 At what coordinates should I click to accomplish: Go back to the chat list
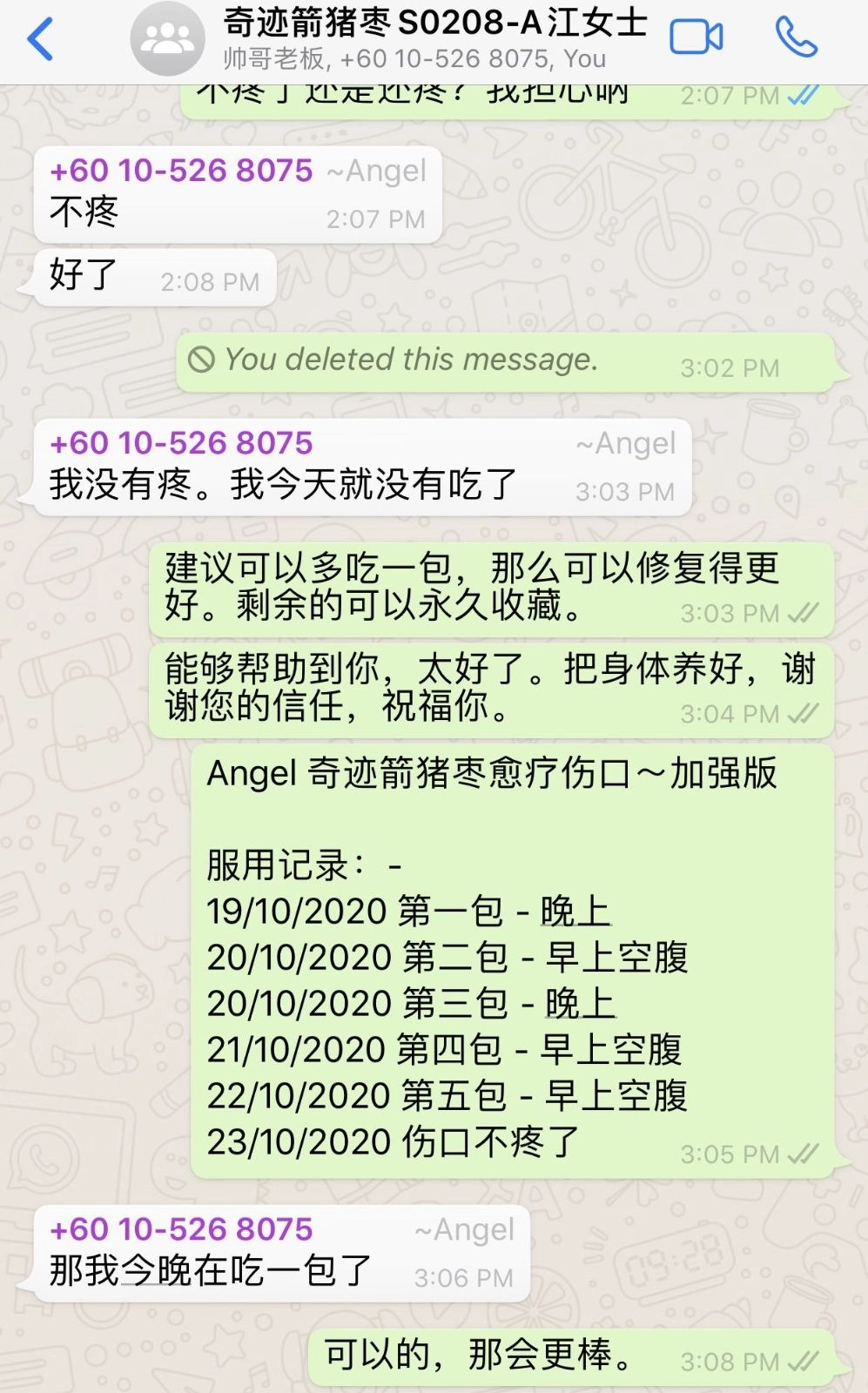pos(40,39)
